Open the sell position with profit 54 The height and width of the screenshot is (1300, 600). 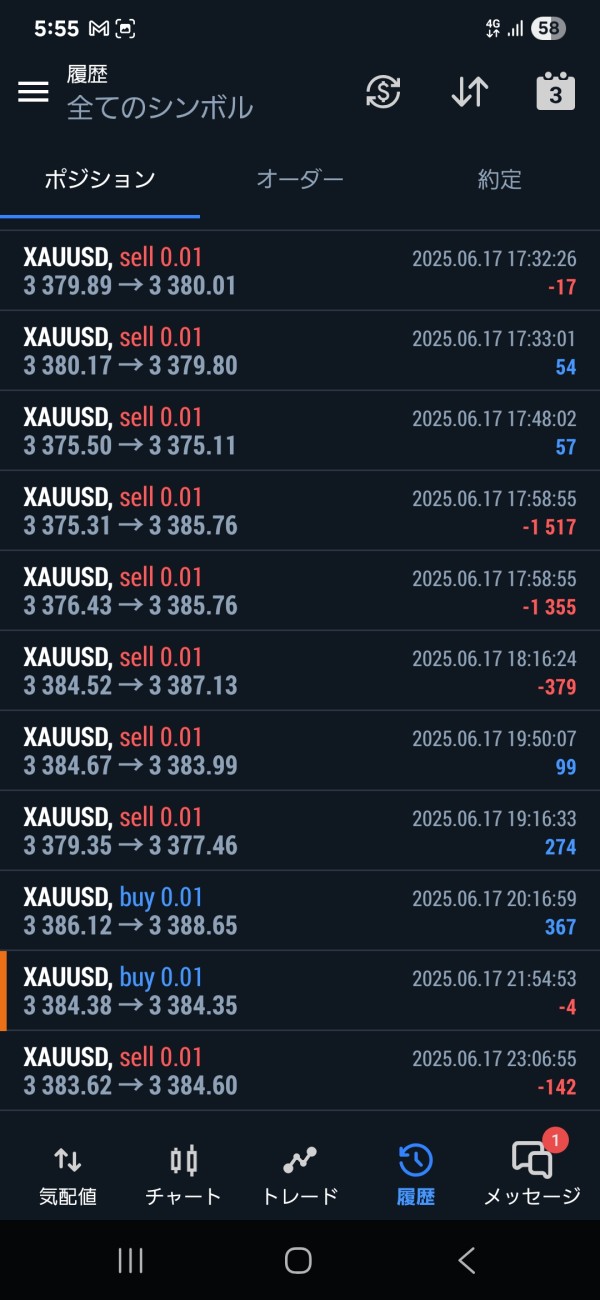300,351
